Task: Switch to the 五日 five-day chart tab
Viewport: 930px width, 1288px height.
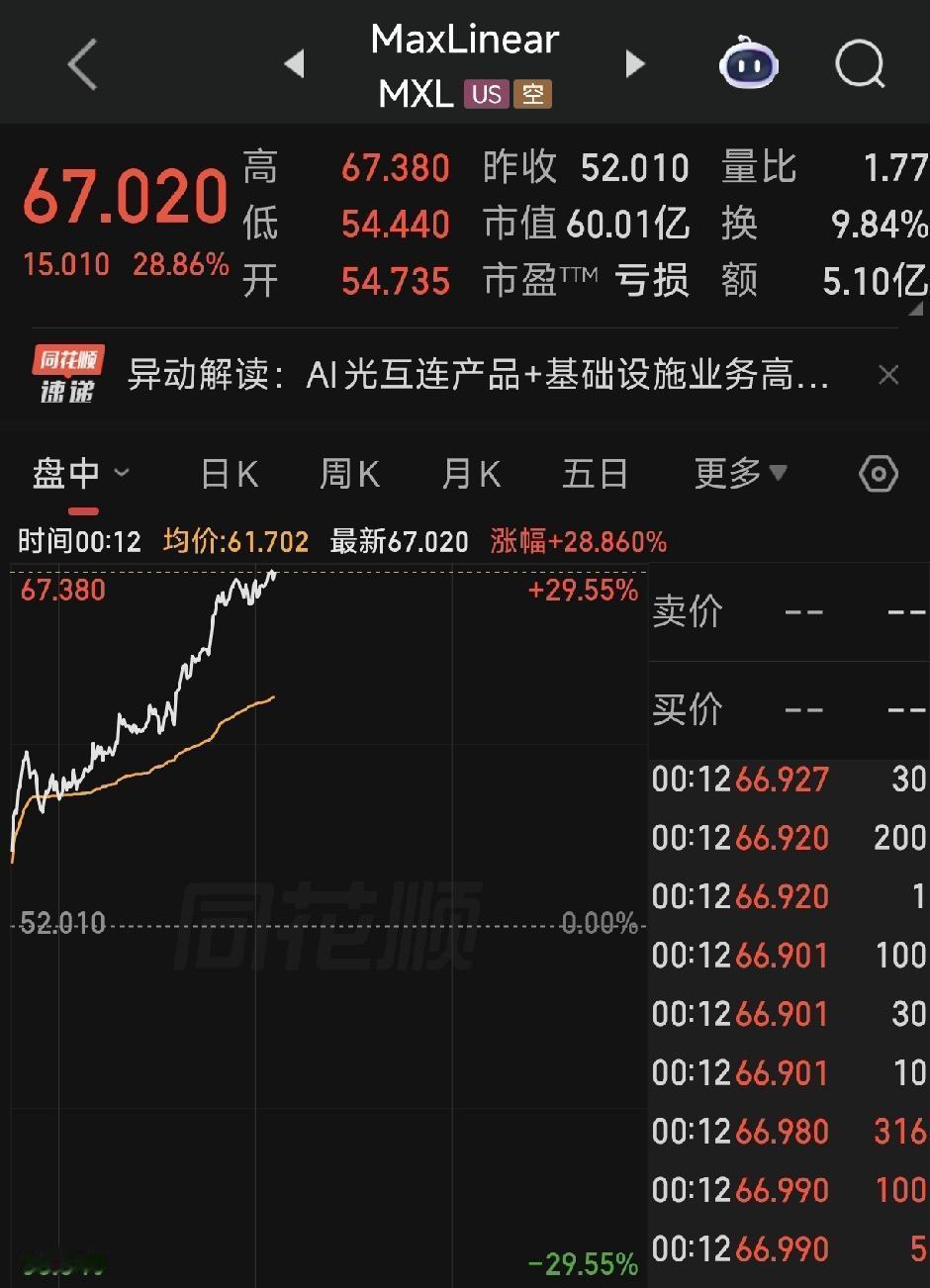Action: click(x=595, y=474)
